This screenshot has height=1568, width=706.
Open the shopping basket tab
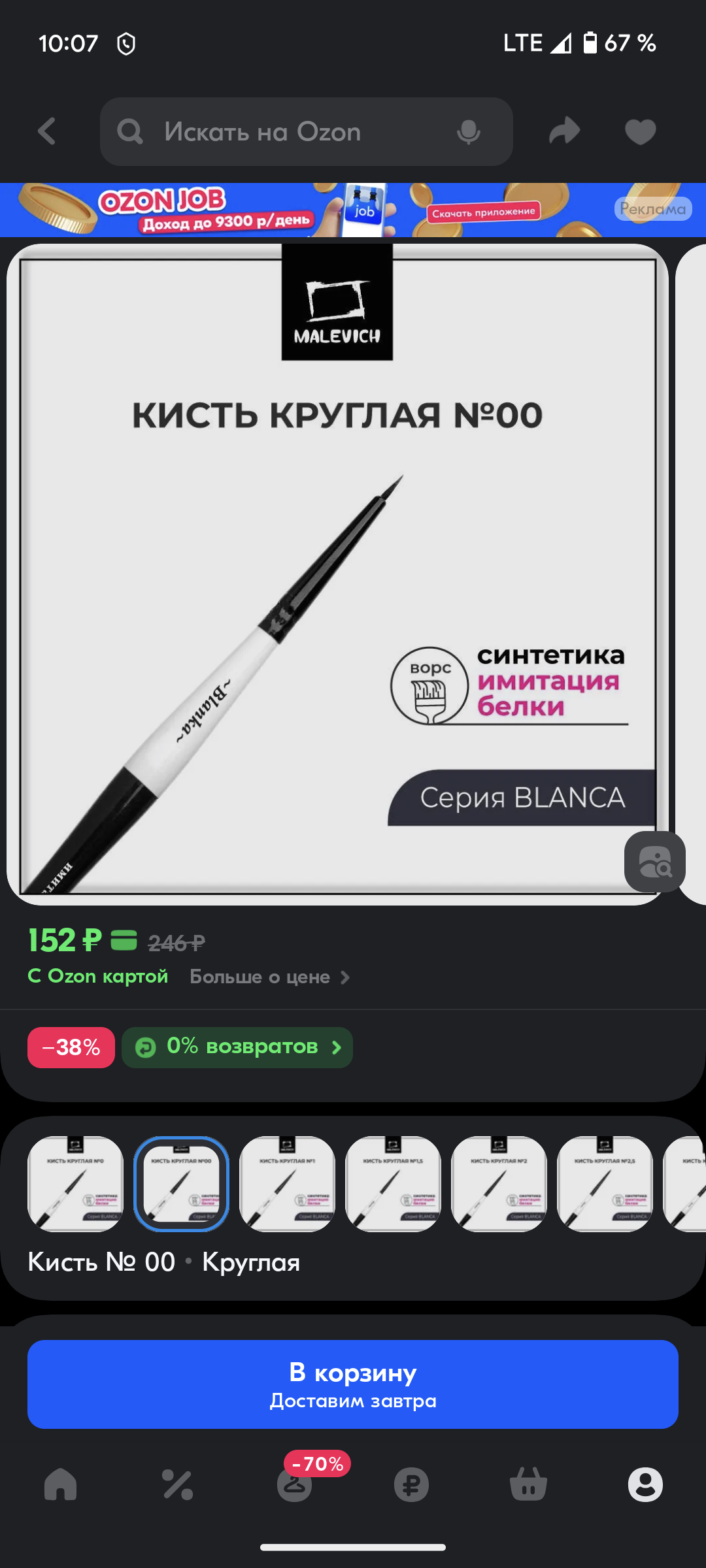(528, 1484)
